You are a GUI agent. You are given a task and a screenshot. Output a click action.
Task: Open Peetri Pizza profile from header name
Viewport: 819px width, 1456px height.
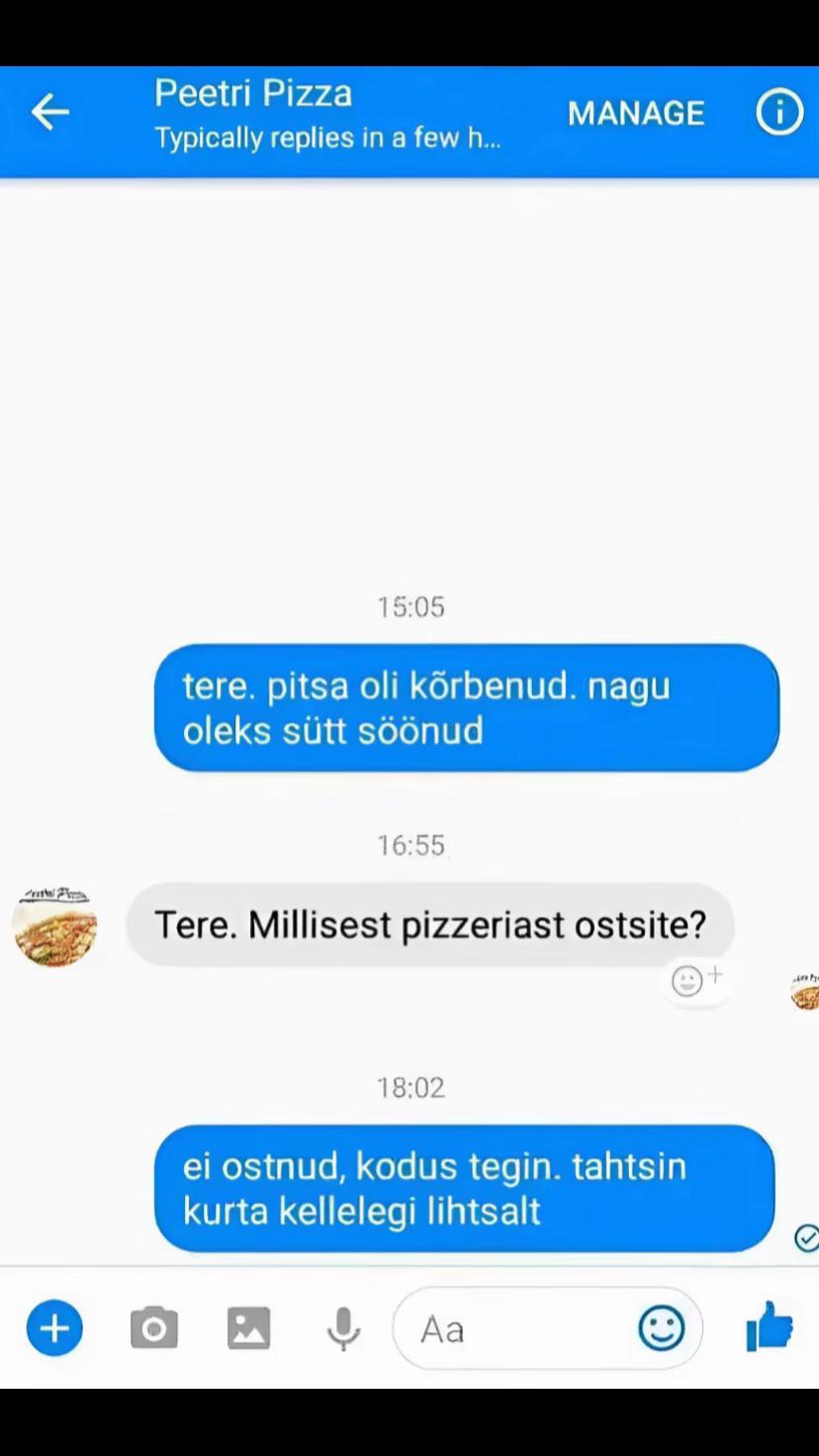[253, 93]
